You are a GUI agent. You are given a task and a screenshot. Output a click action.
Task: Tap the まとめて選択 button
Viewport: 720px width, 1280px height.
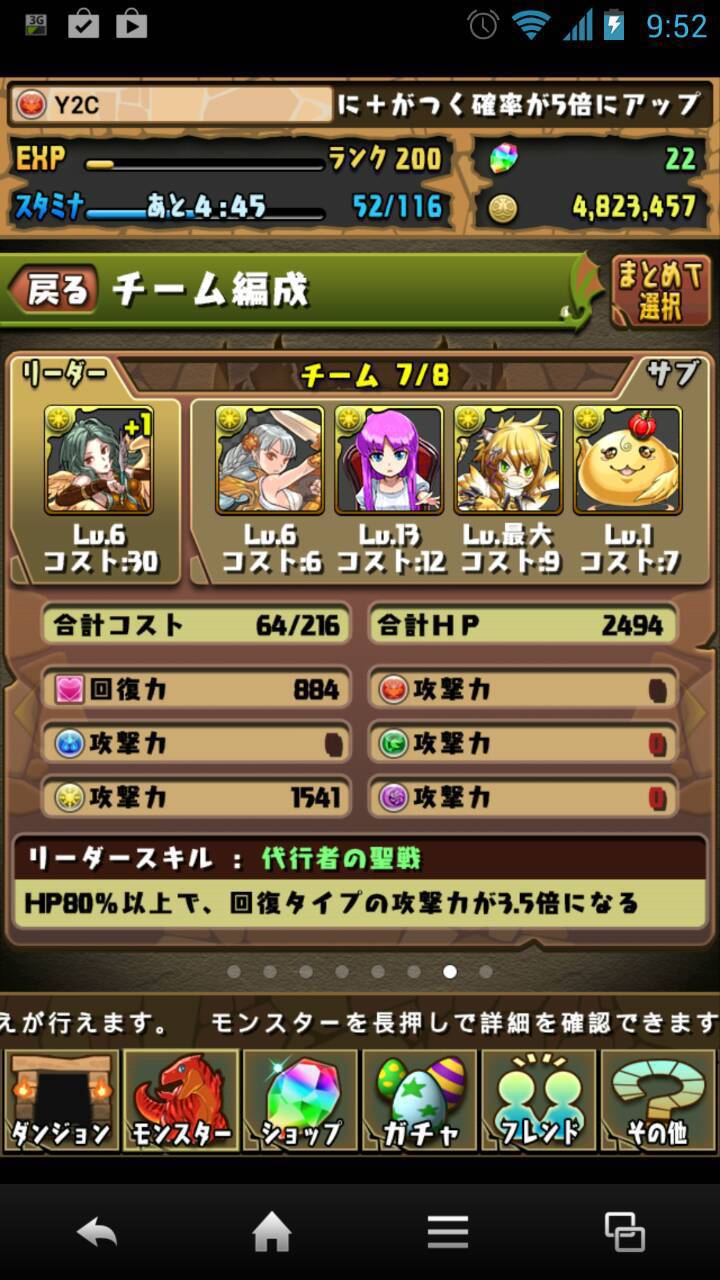(661, 291)
